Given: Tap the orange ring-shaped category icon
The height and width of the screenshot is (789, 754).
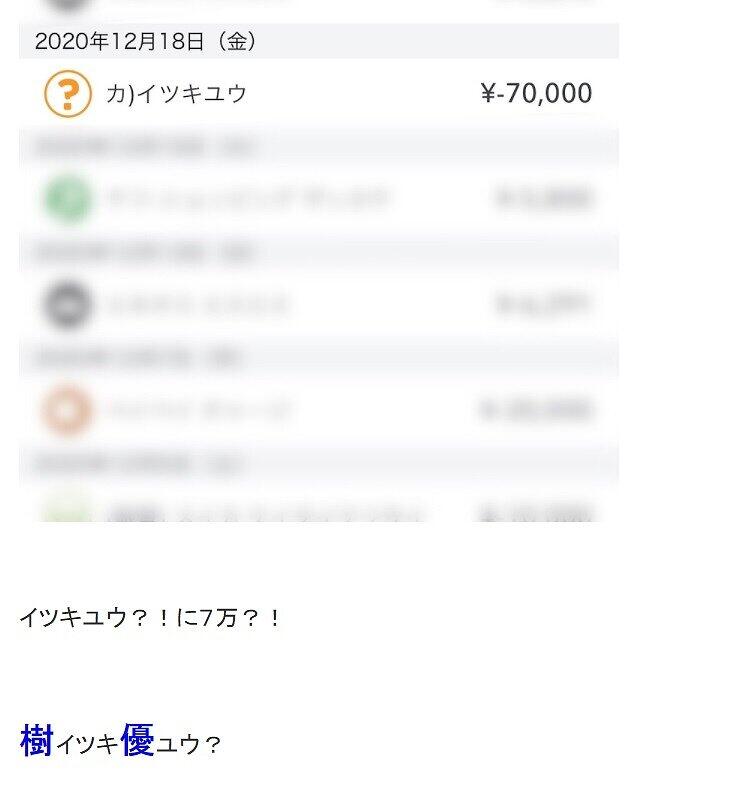Looking at the screenshot, I should pos(65,410).
